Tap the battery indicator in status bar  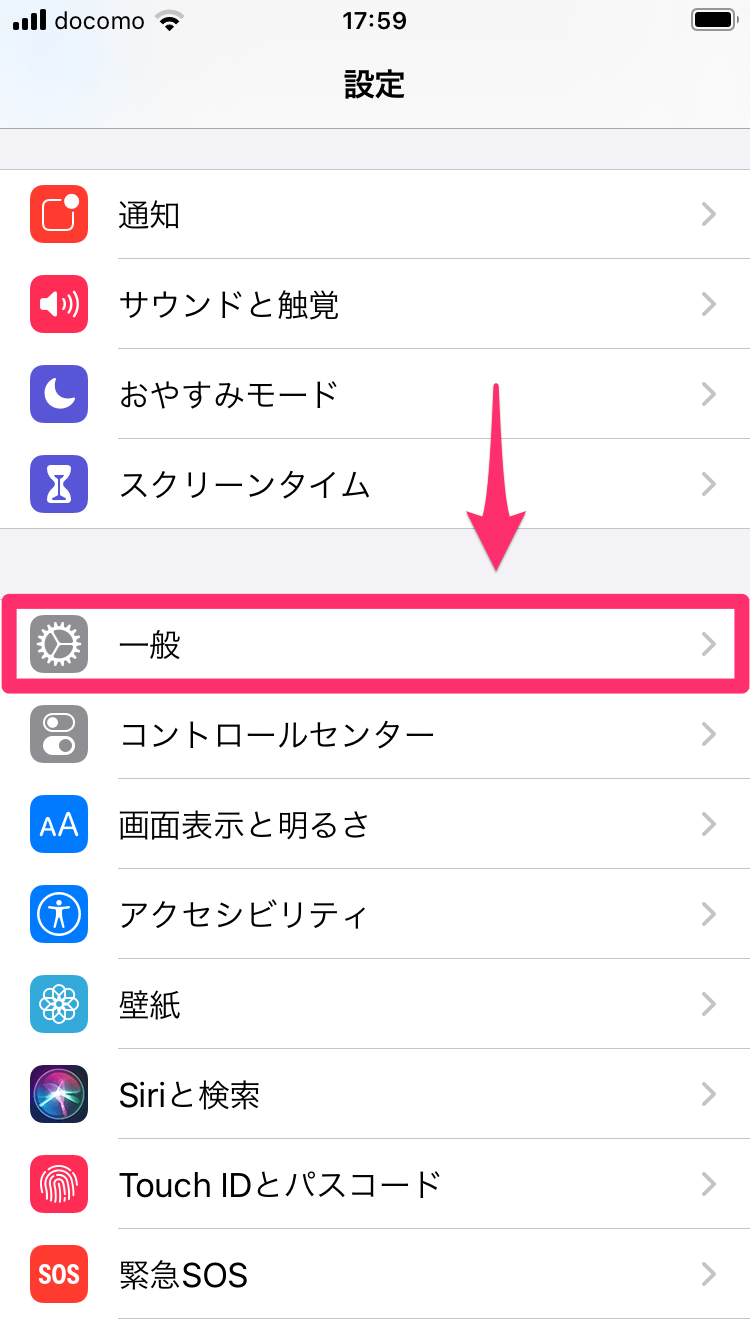click(x=713, y=20)
